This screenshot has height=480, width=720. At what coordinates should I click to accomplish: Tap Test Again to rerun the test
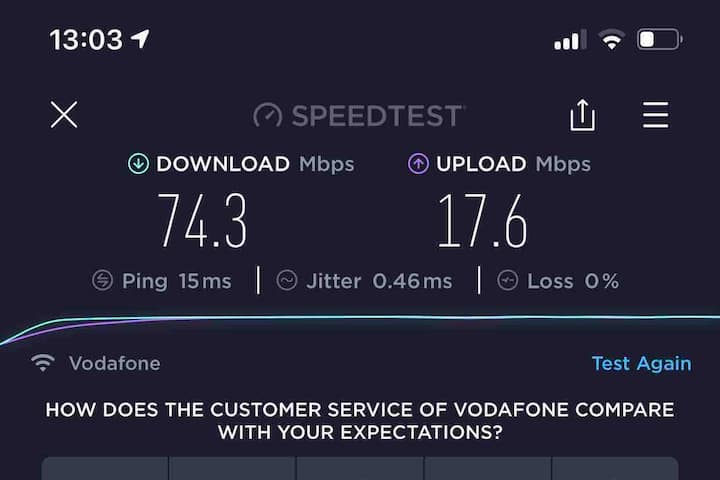click(x=641, y=363)
